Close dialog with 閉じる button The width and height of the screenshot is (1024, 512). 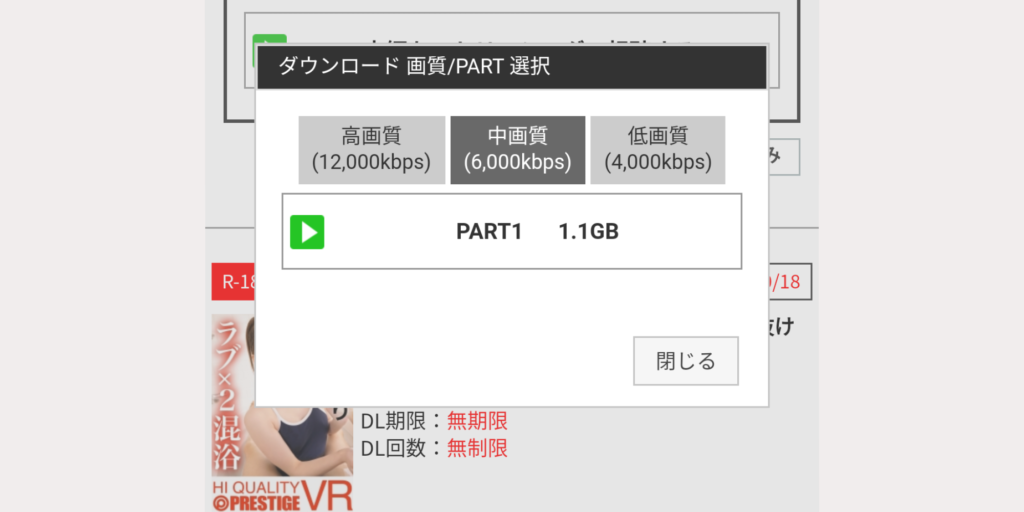pos(685,361)
